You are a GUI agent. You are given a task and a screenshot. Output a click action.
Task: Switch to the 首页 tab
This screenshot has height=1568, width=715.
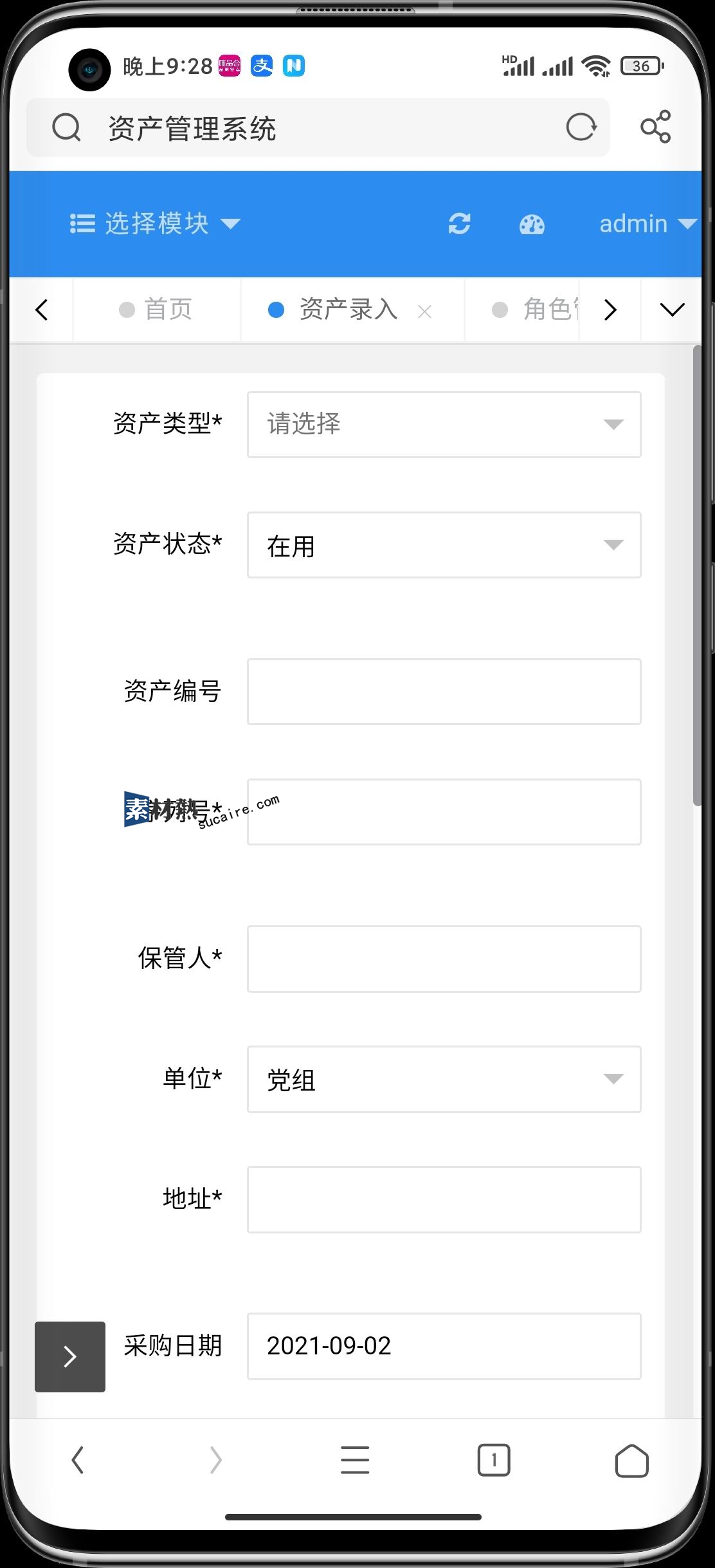[156, 309]
